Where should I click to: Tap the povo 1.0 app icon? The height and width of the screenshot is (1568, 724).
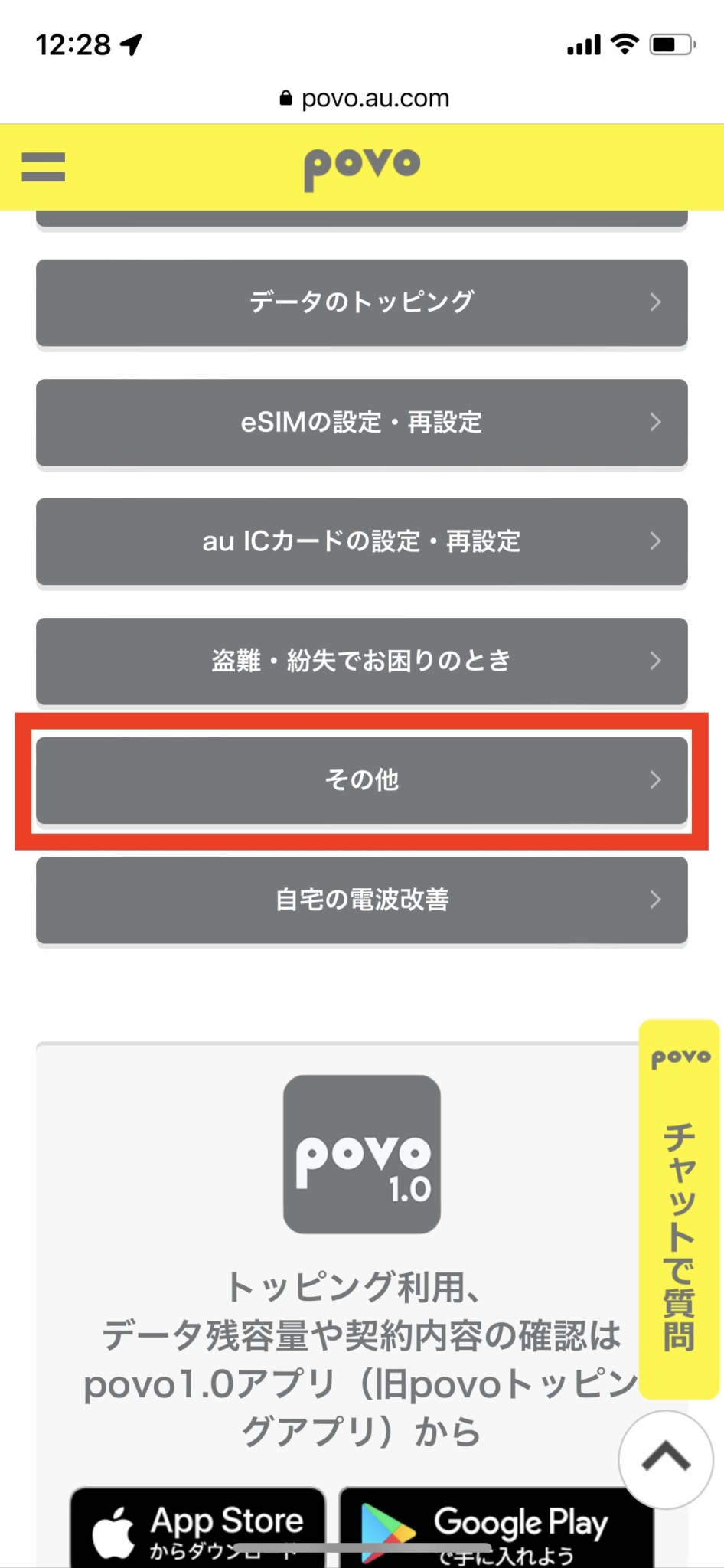click(x=361, y=1155)
